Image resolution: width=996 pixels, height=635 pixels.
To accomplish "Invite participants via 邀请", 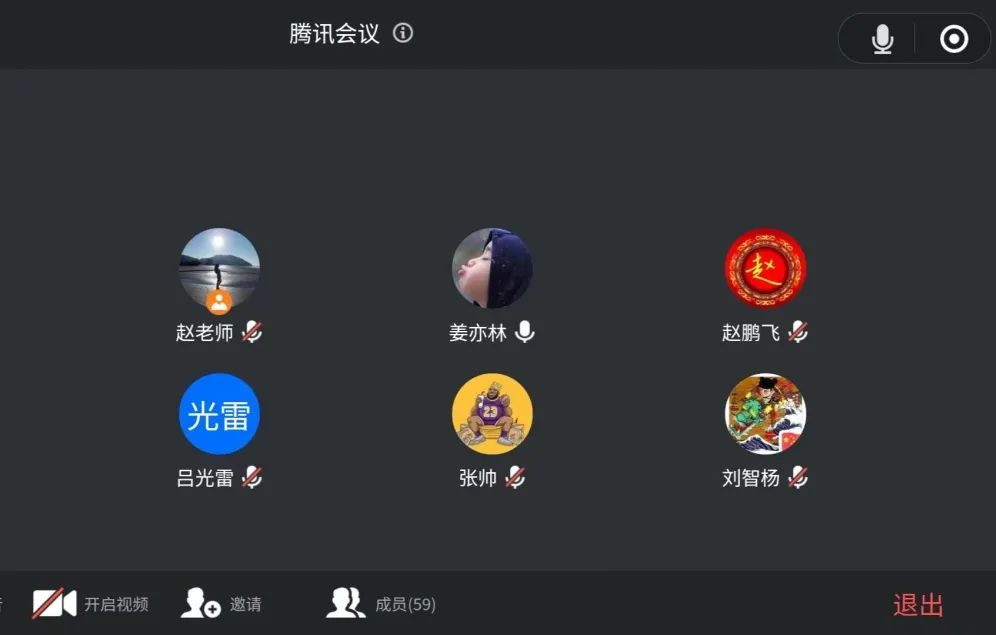I will coord(221,604).
